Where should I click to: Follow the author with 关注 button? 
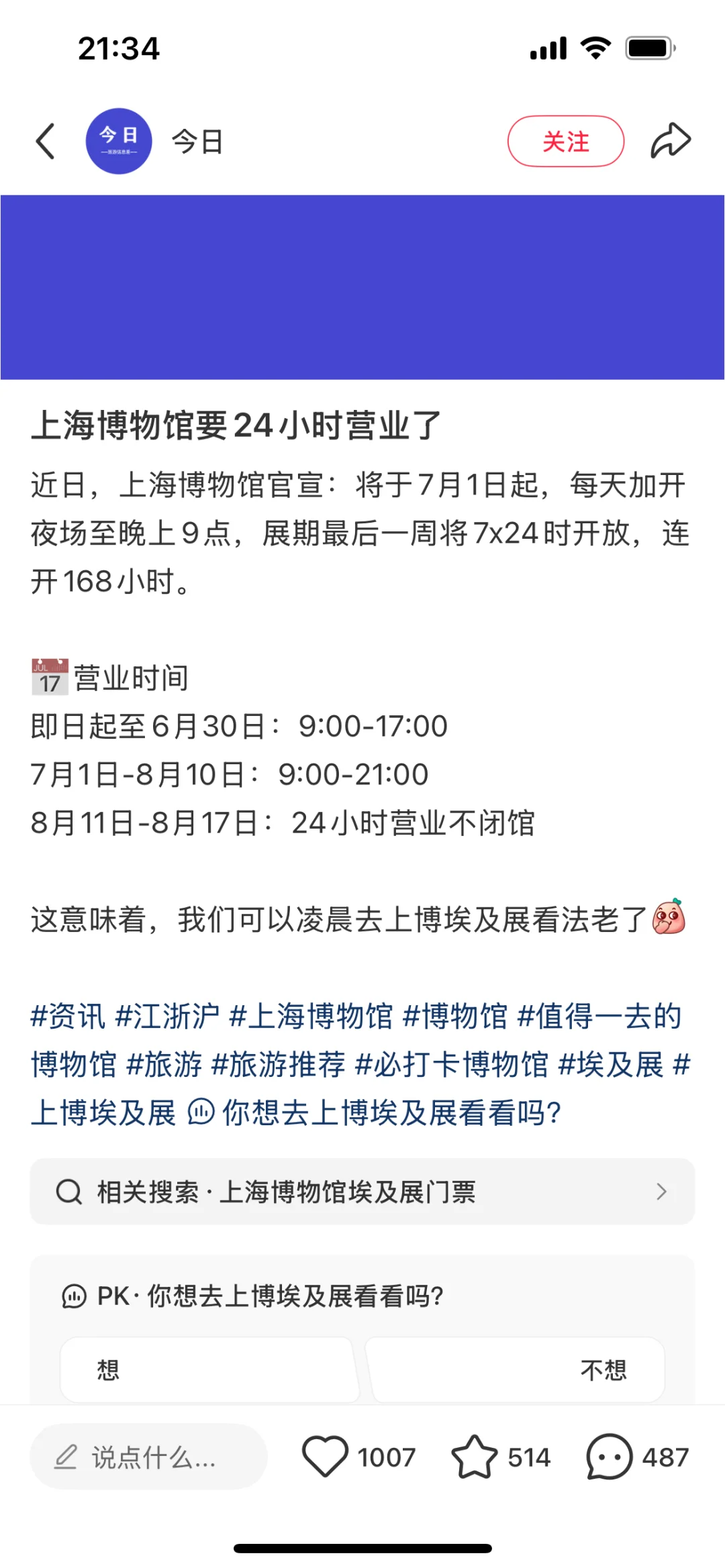[x=565, y=142]
